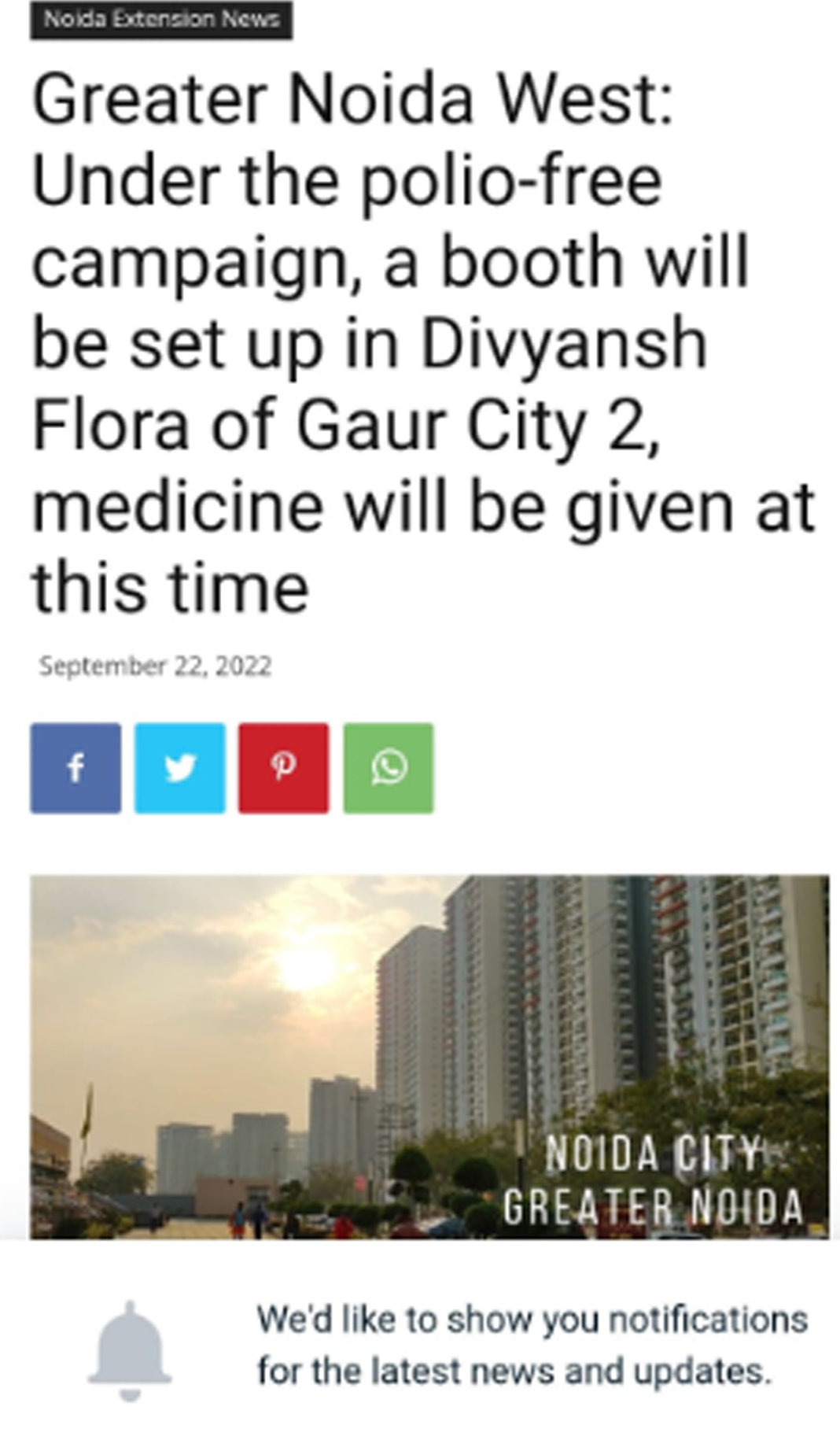Share the article on Facebook
Screen dimensions: 840x1451
76,767
